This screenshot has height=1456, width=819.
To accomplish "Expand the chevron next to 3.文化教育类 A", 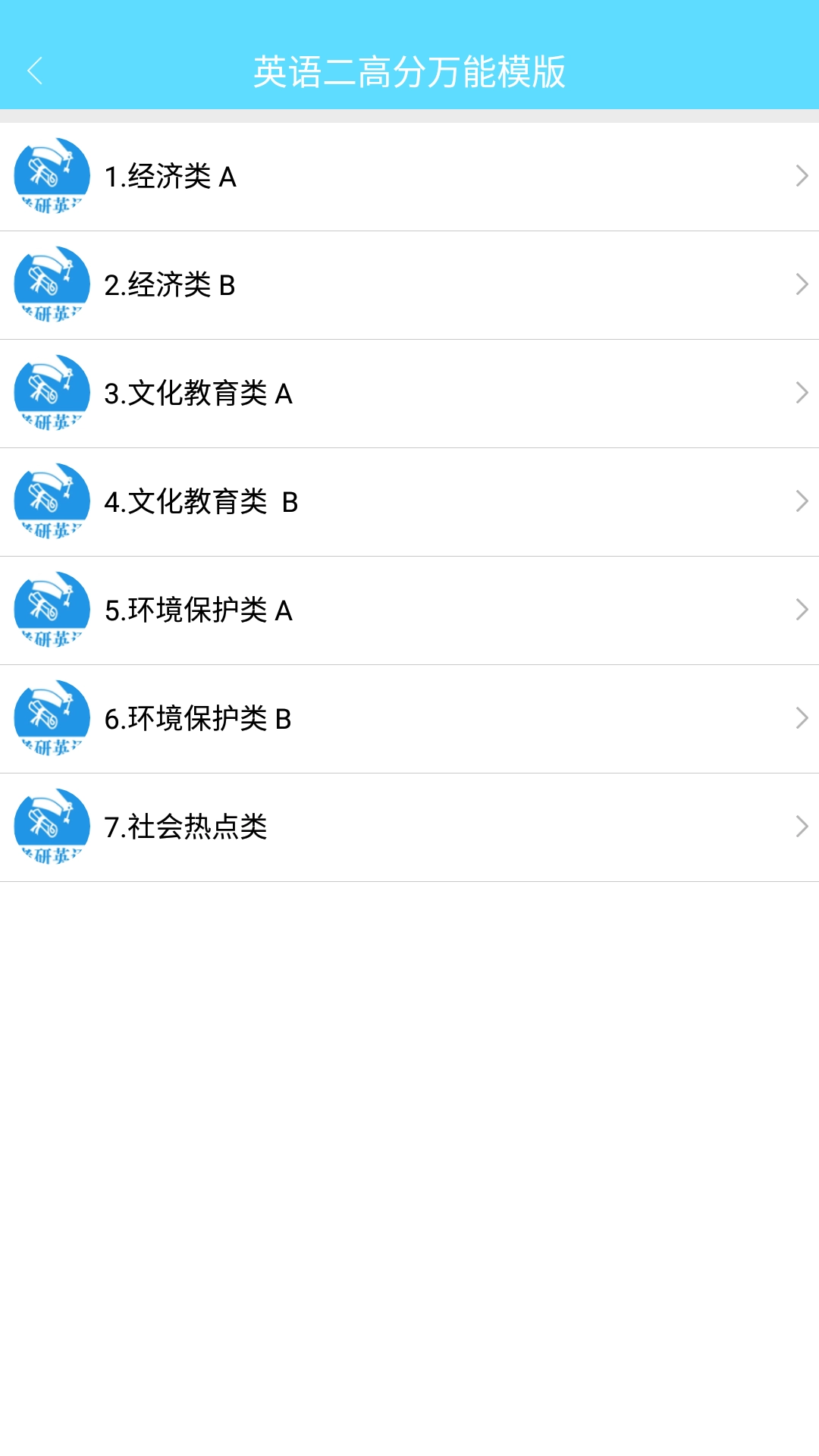I will tap(802, 393).
